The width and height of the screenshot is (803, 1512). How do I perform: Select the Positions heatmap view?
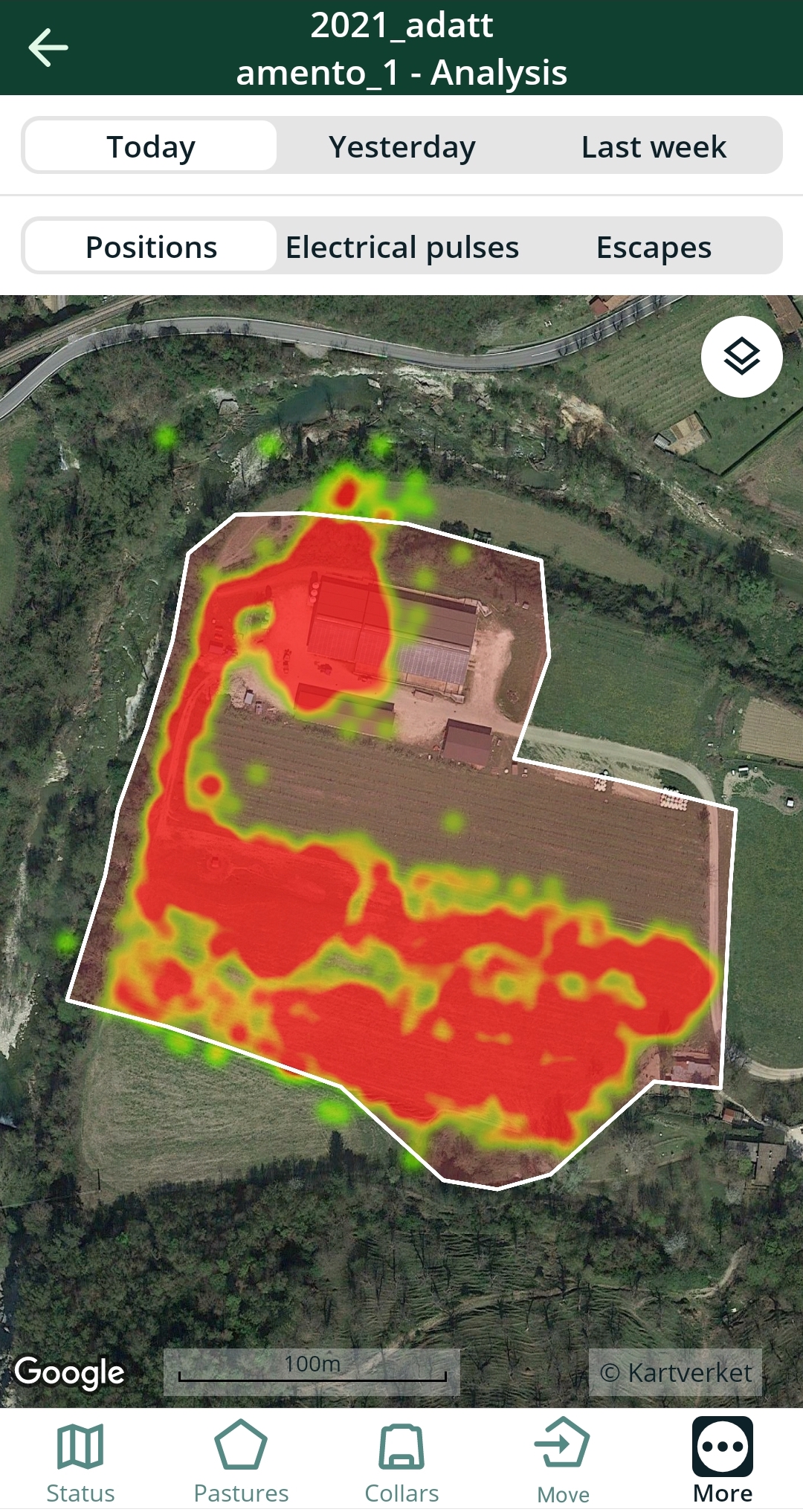pyautogui.click(x=151, y=246)
